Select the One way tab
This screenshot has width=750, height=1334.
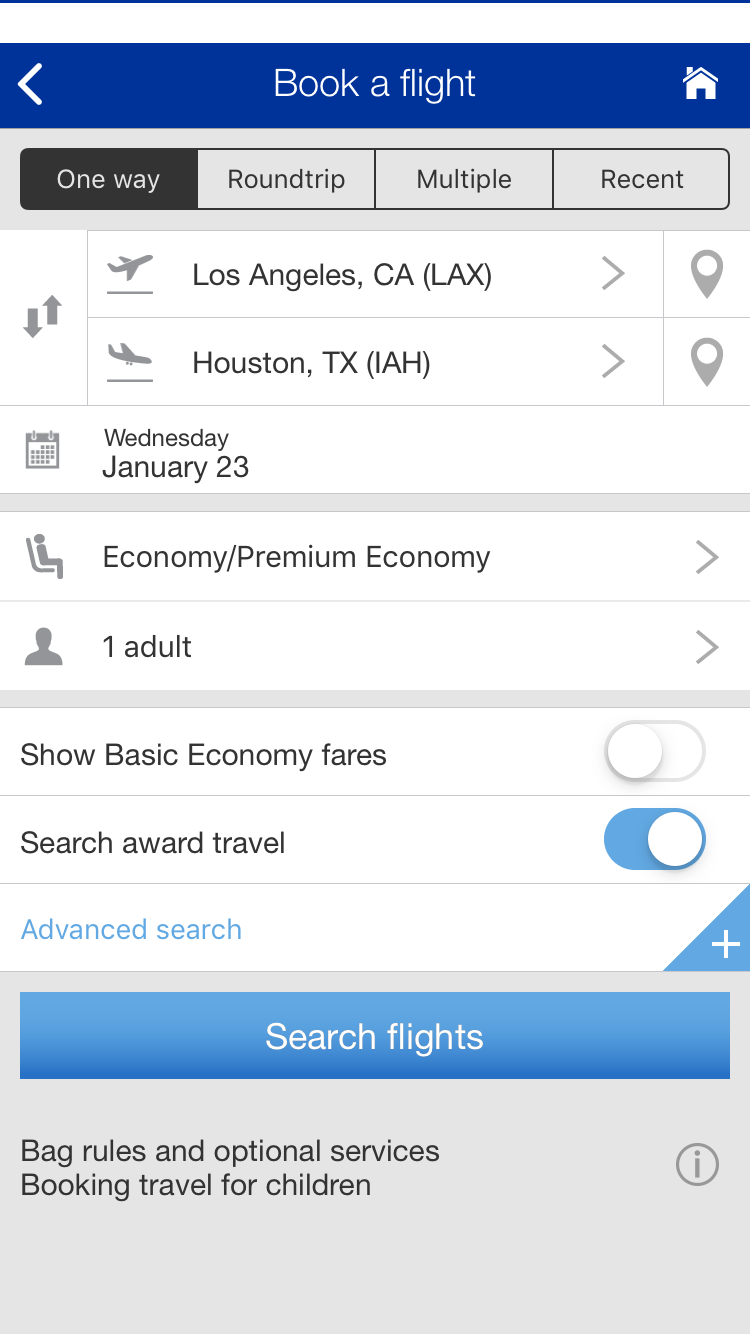[x=109, y=179]
